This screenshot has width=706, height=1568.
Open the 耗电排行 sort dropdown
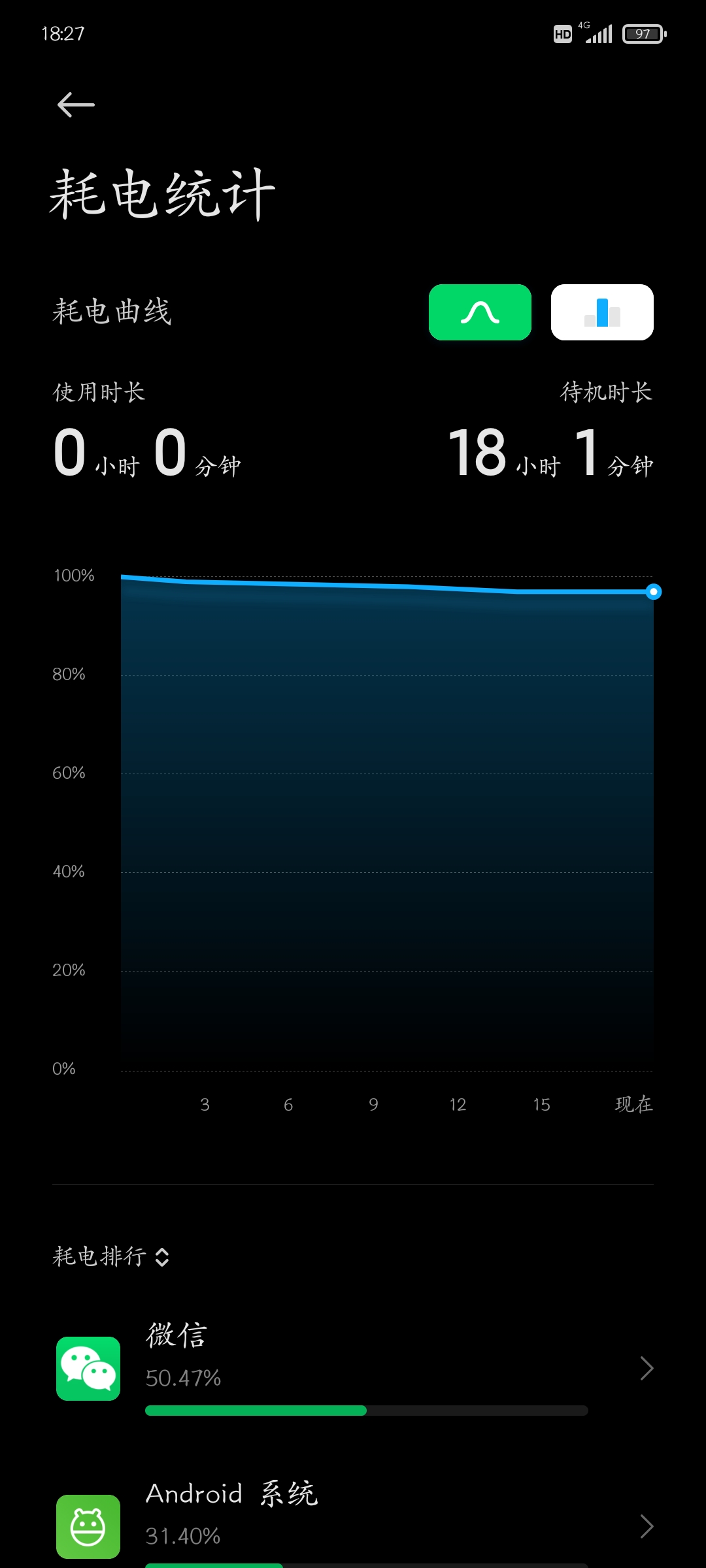pos(111,1256)
